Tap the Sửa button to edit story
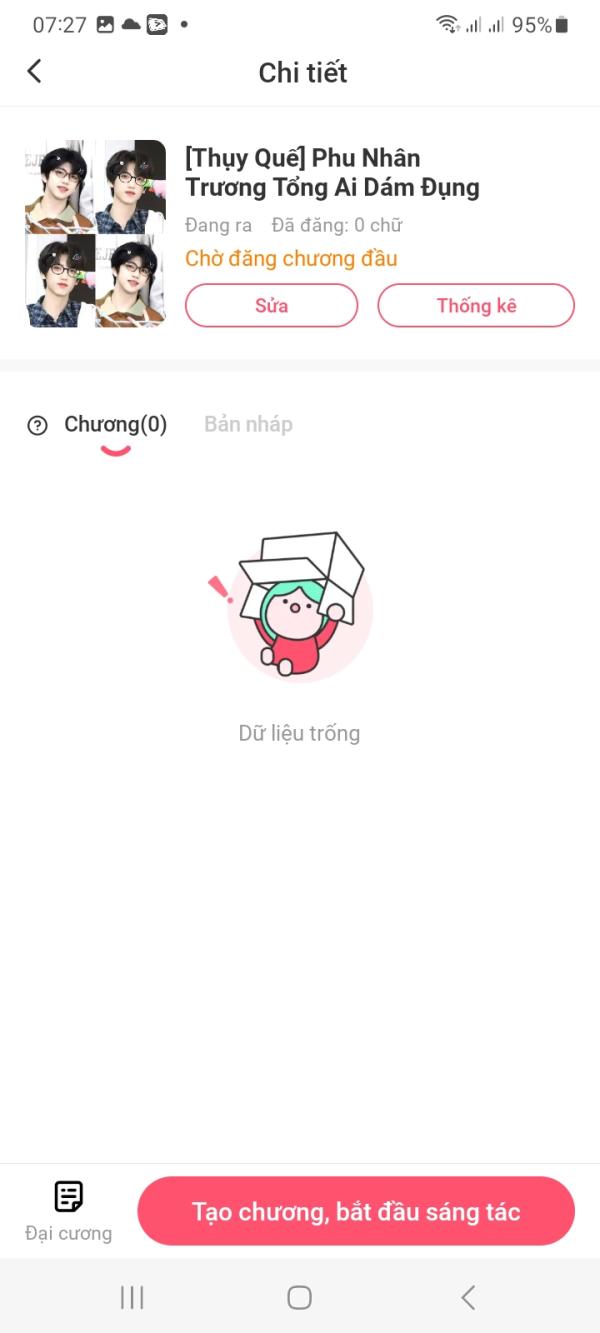600x1333 pixels. 271,306
